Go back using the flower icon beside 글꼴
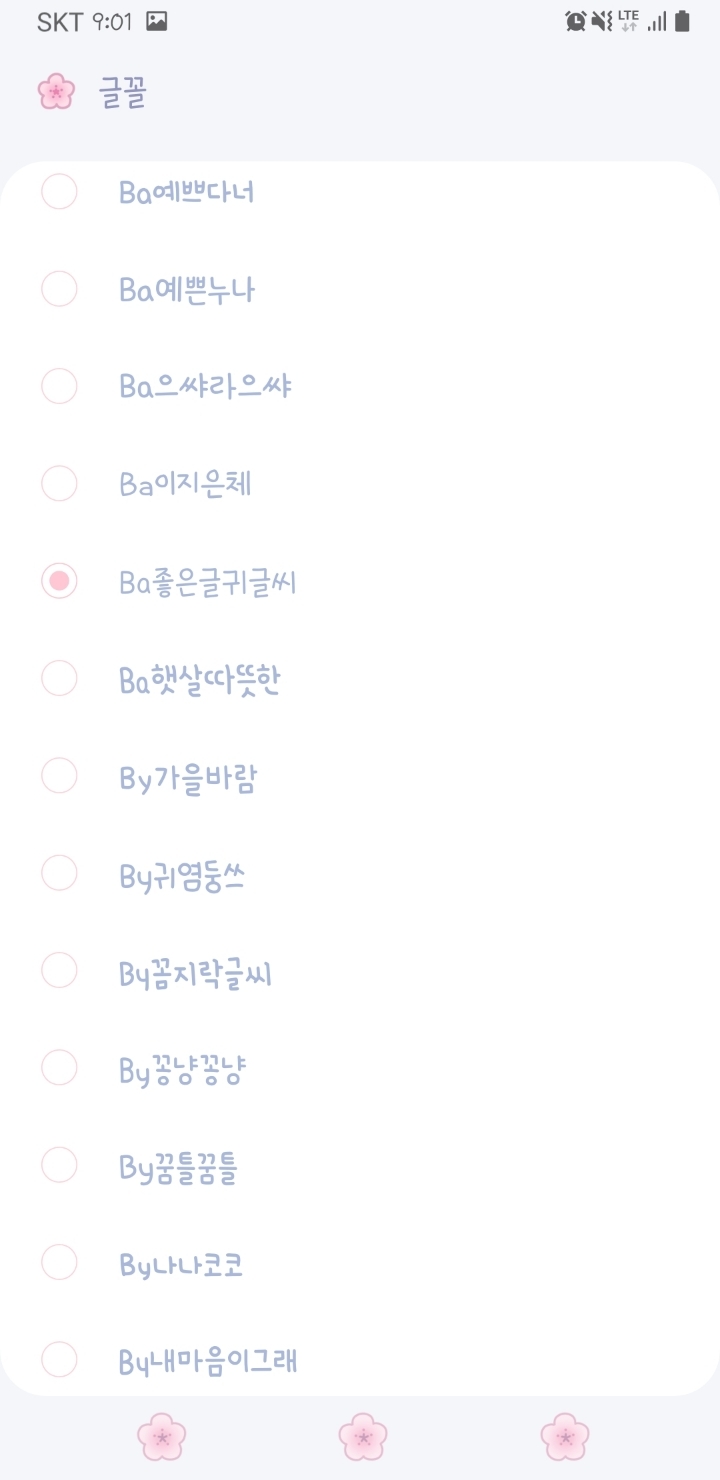This screenshot has height=1480, width=720. pyautogui.click(x=56, y=92)
